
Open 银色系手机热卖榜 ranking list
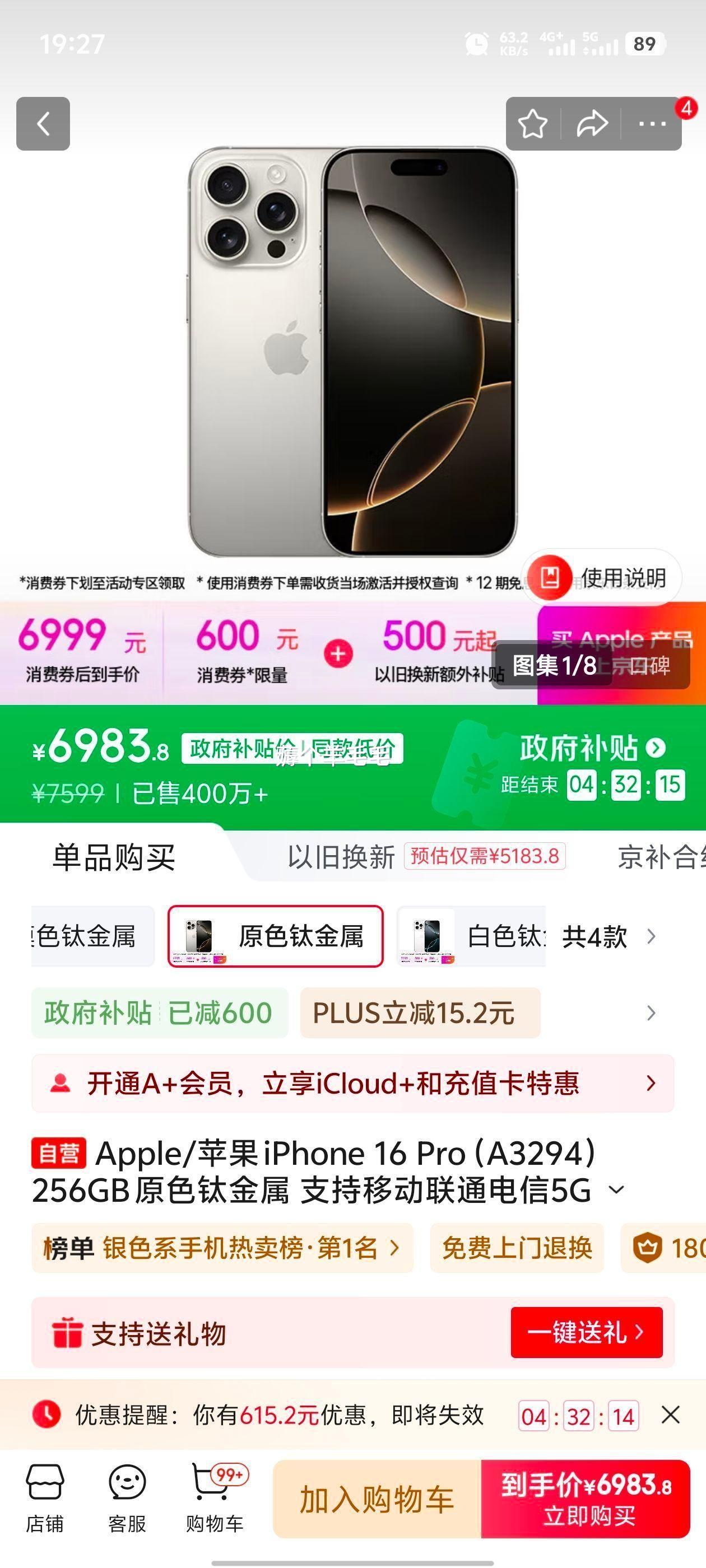(x=222, y=1248)
